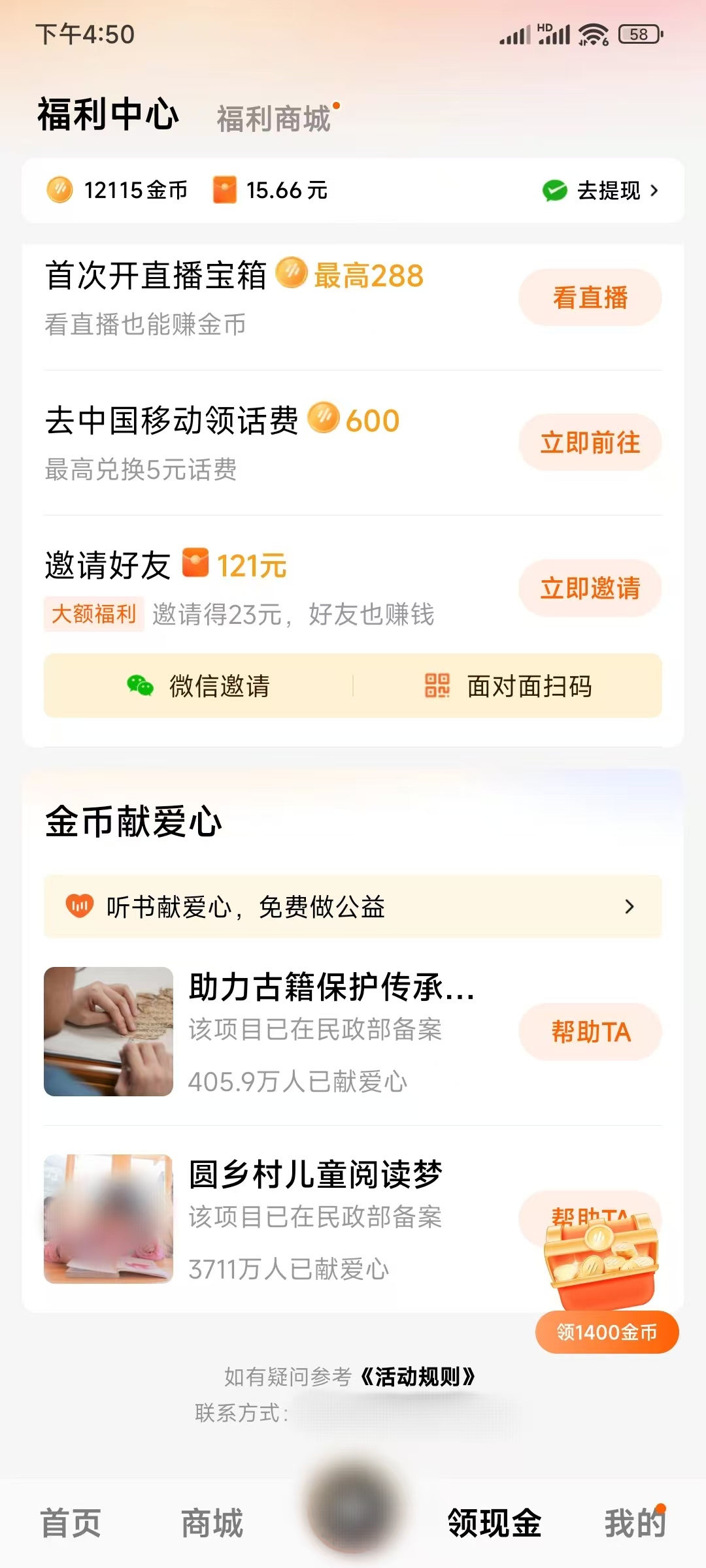Tap the 看直播 button
The height and width of the screenshot is (1568, 706).
click(589, 297)
